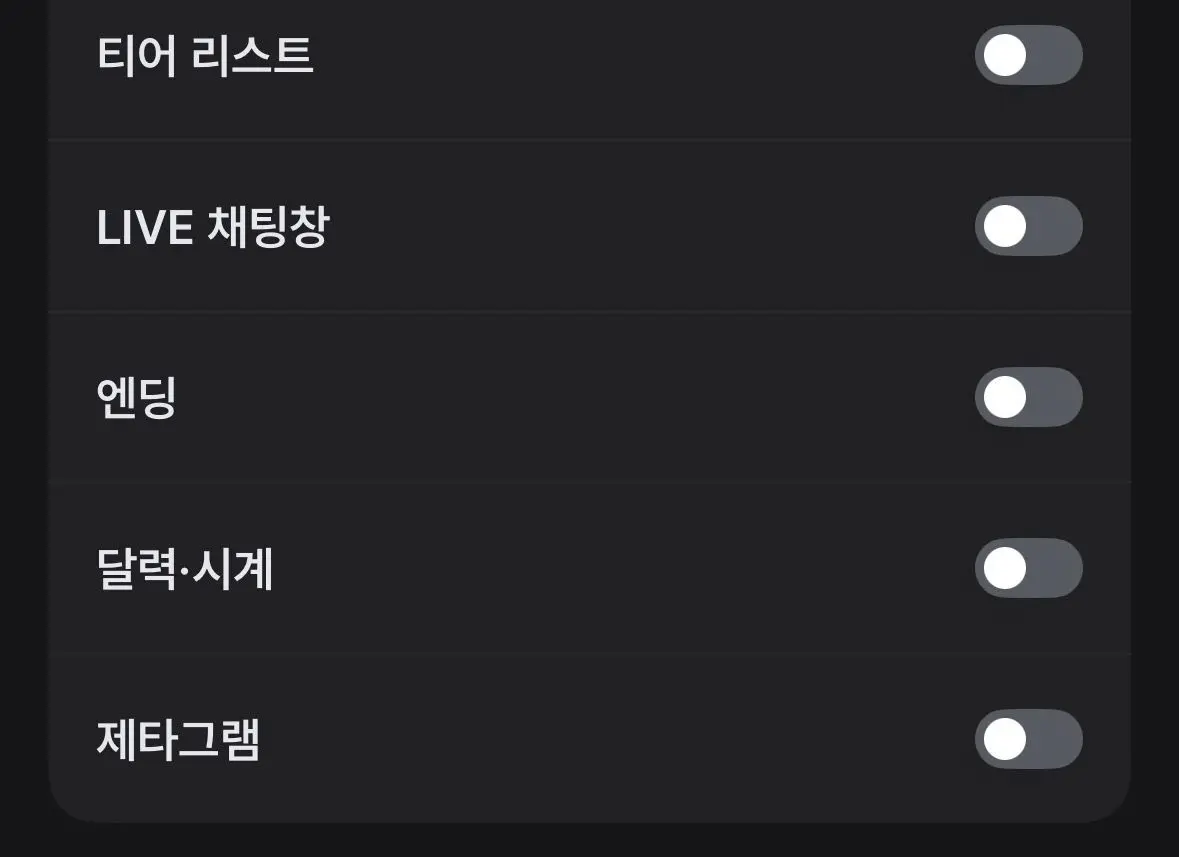Turn on the LIVE 채팅창 switch
1179x857 pixels.
coord(1029,226)
